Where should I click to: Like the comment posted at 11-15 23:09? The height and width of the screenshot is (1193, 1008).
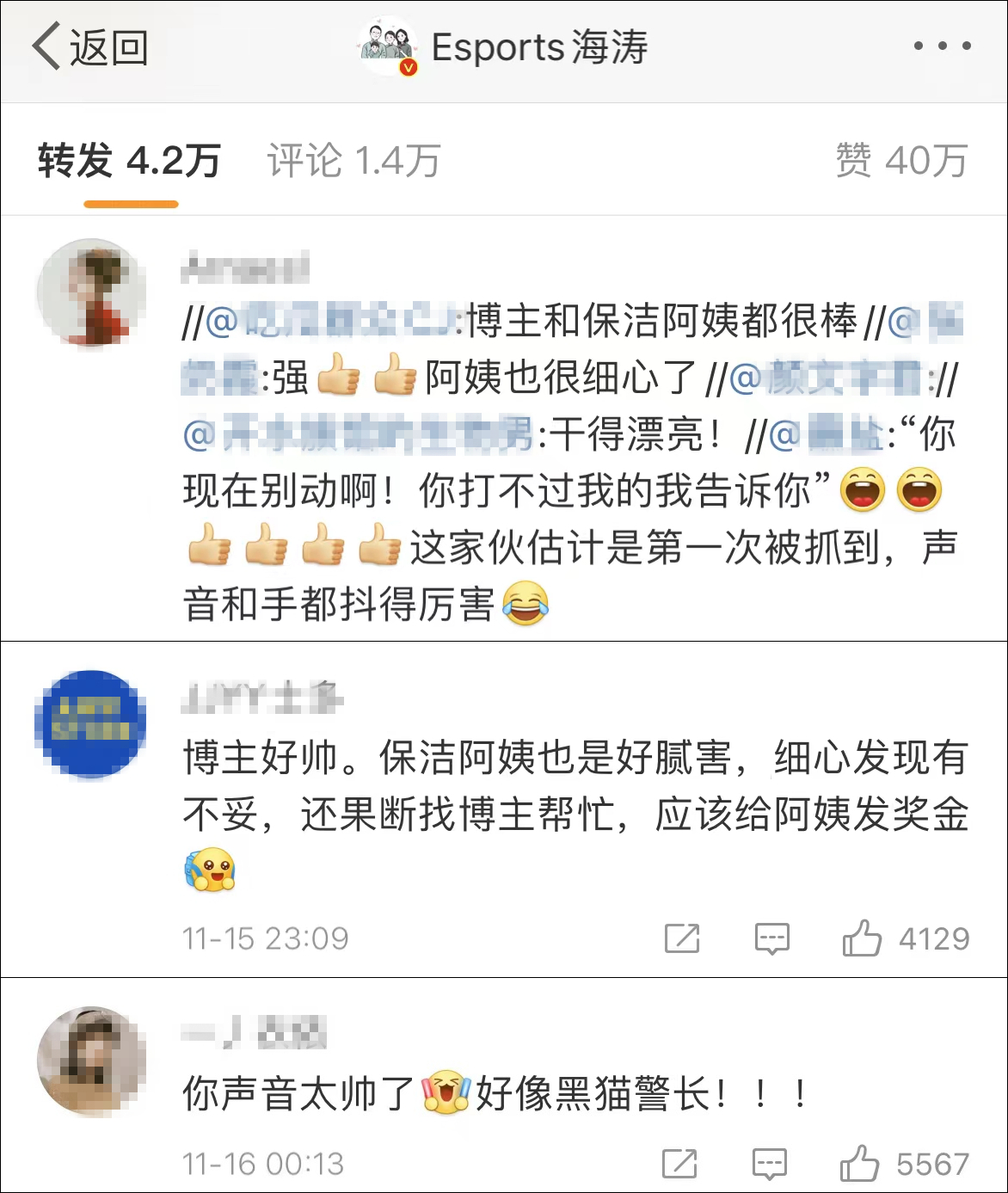[863, 938]
